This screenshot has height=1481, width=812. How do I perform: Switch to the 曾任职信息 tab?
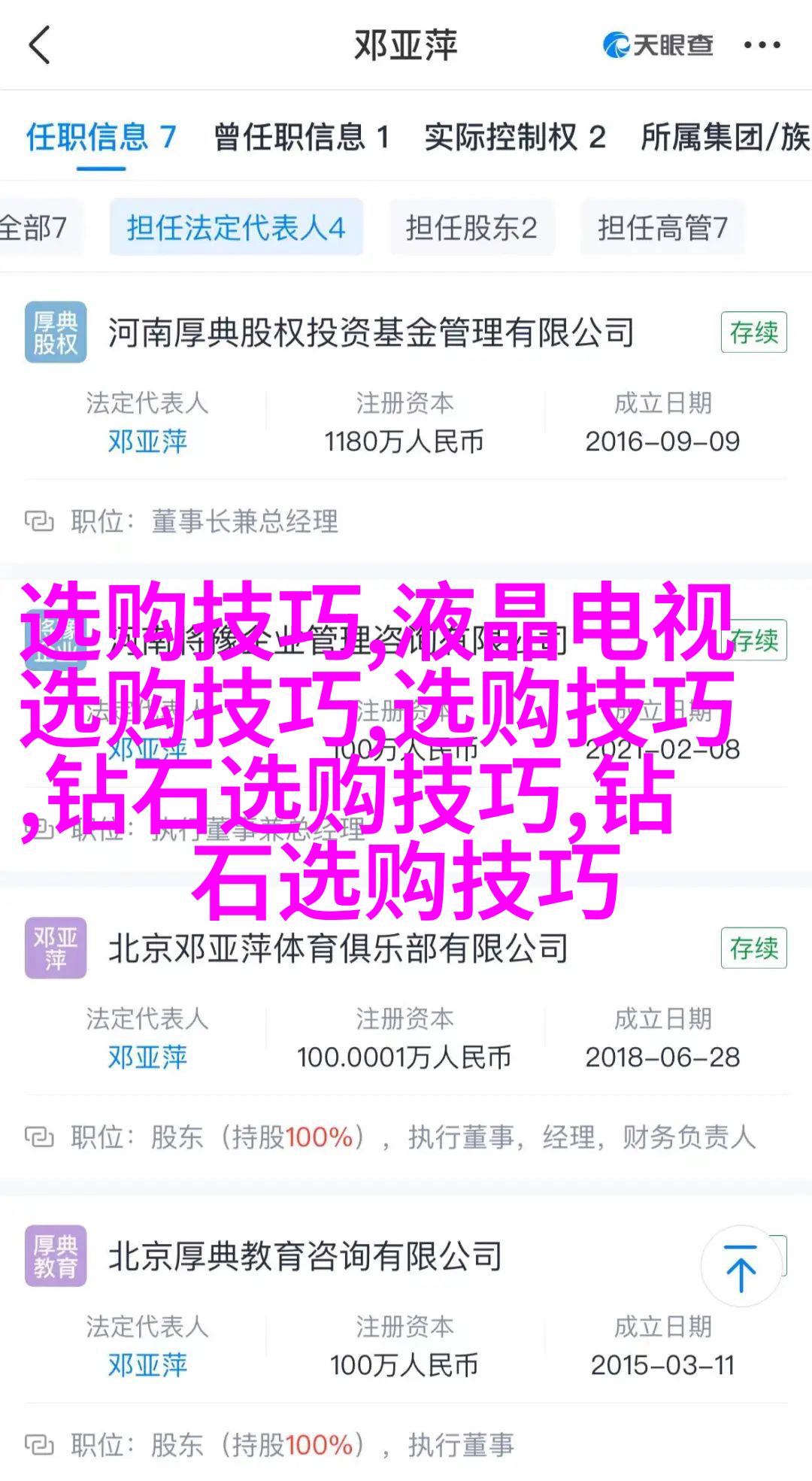[301, 137]
